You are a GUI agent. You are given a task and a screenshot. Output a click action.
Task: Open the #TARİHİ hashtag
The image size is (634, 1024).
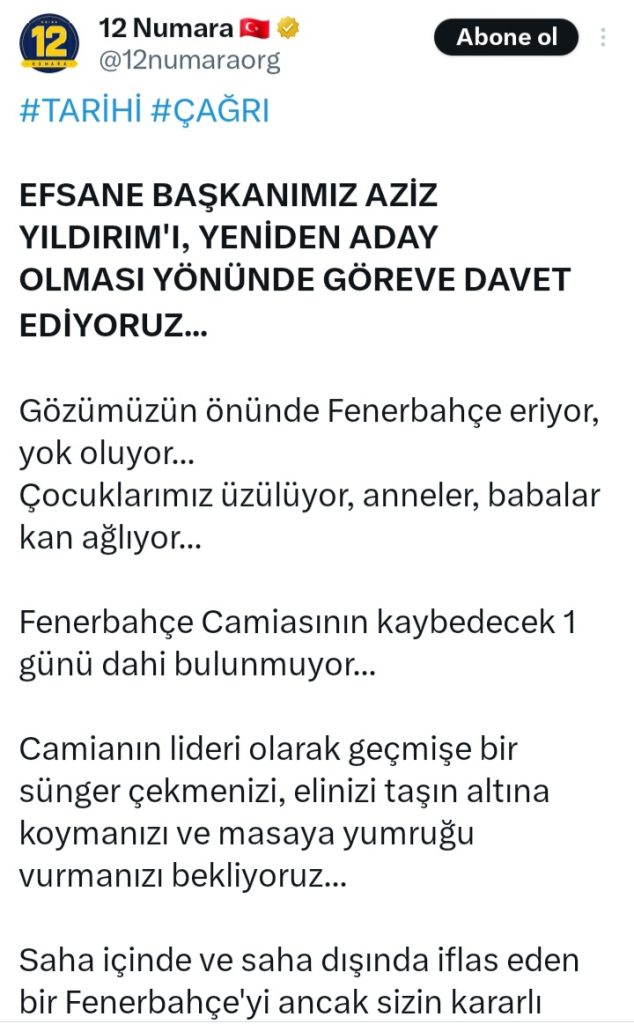80,110
